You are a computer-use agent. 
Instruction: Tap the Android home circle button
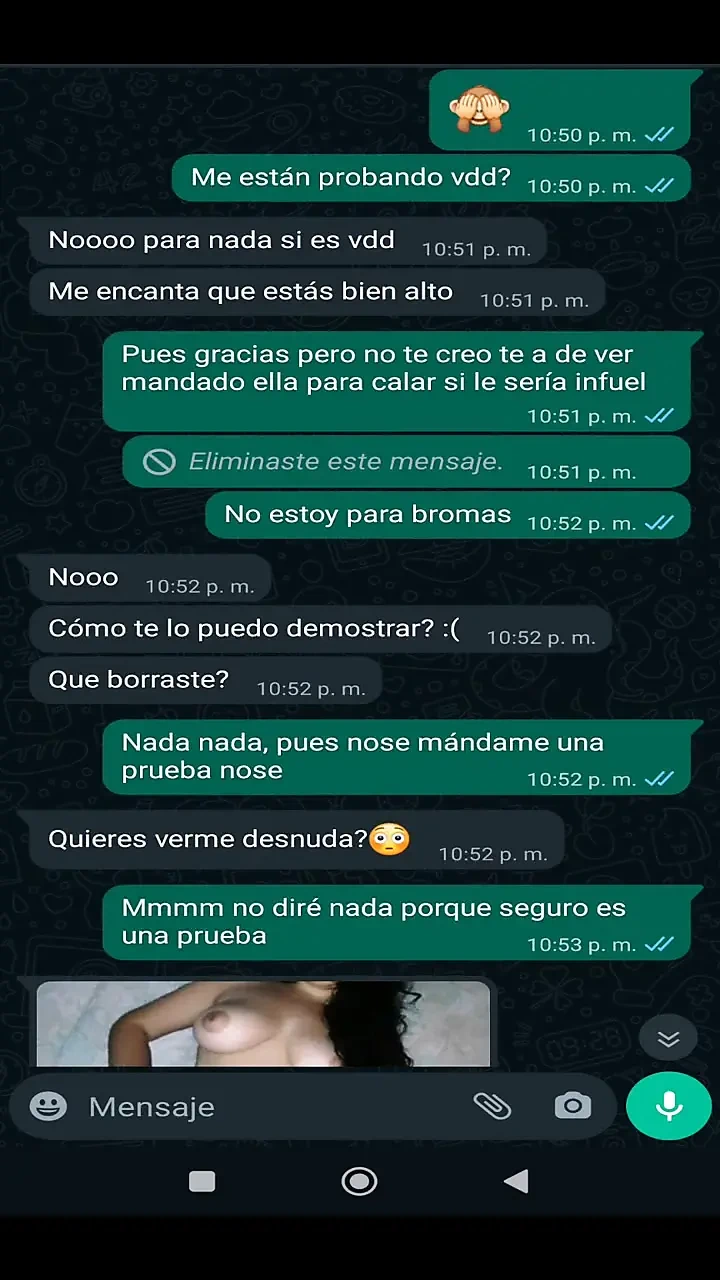pyautogui.click(x=360, y=1181)
